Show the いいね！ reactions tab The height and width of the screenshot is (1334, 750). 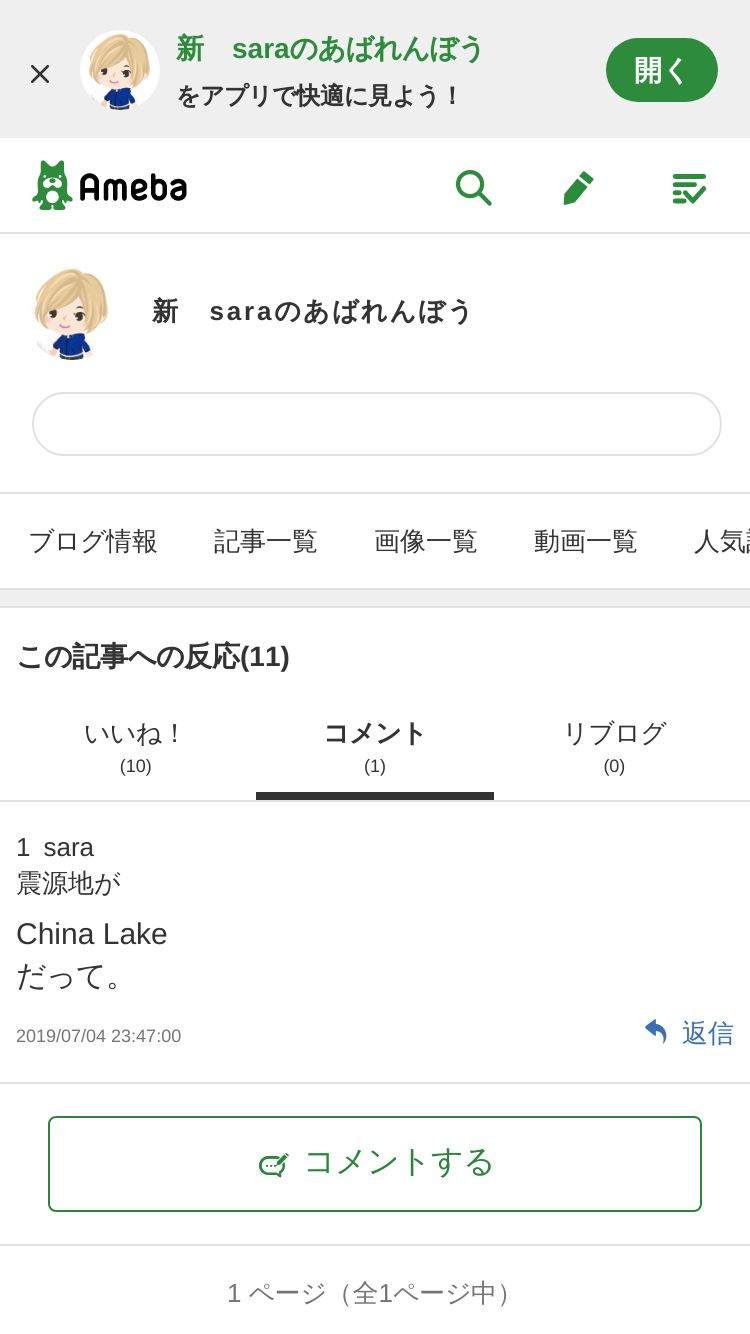pyautogui.click(x=135, y=746)
